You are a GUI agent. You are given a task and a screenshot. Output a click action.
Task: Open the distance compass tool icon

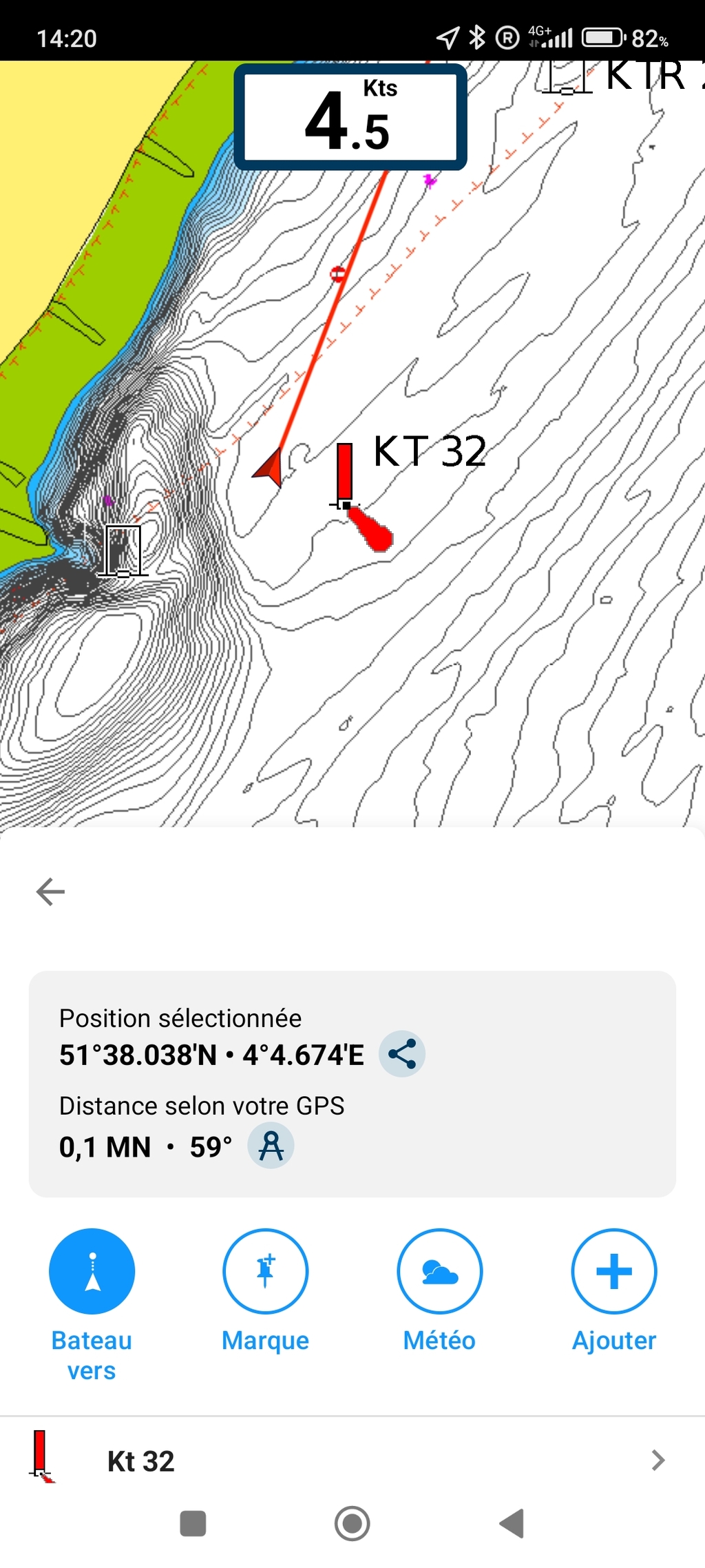click(x=271, y=1146)
